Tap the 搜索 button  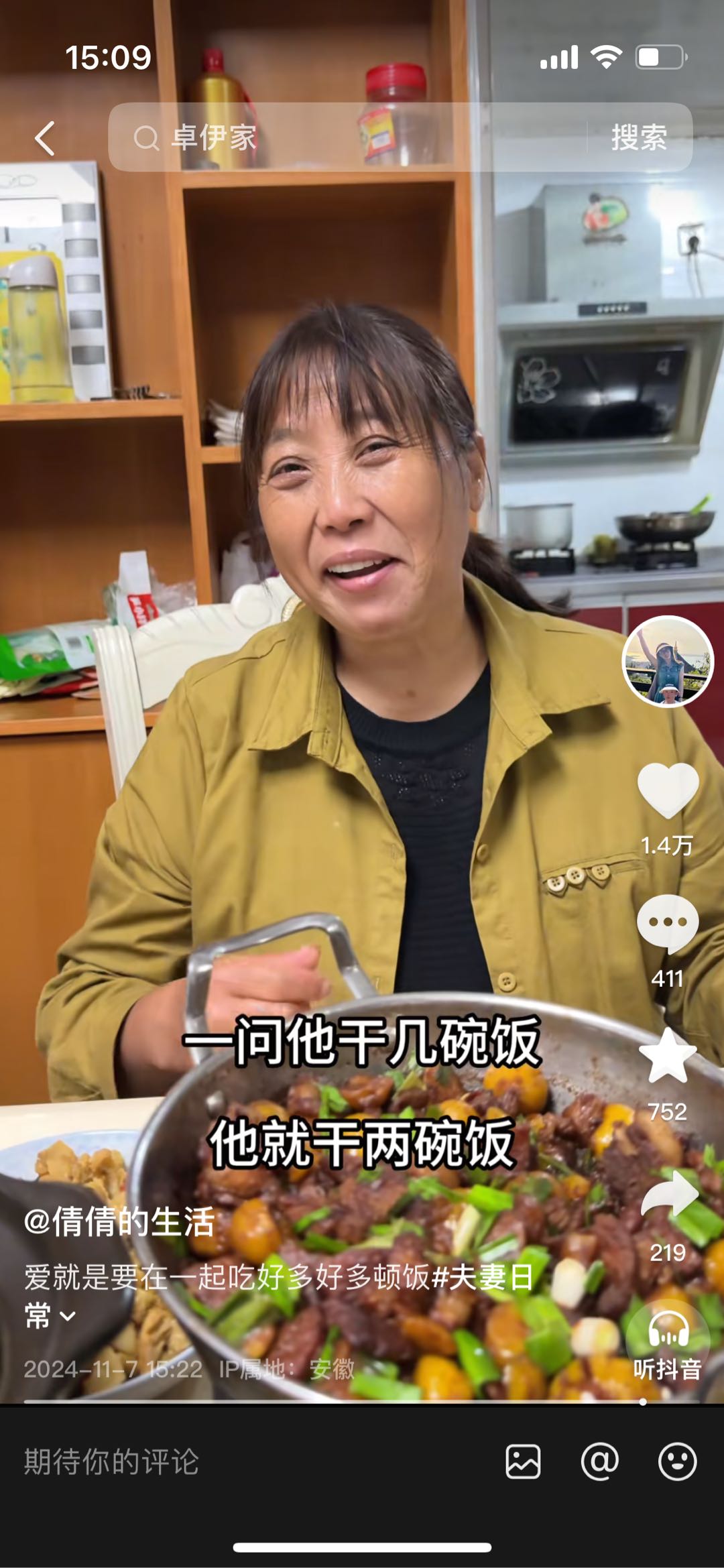coord(639,138)
